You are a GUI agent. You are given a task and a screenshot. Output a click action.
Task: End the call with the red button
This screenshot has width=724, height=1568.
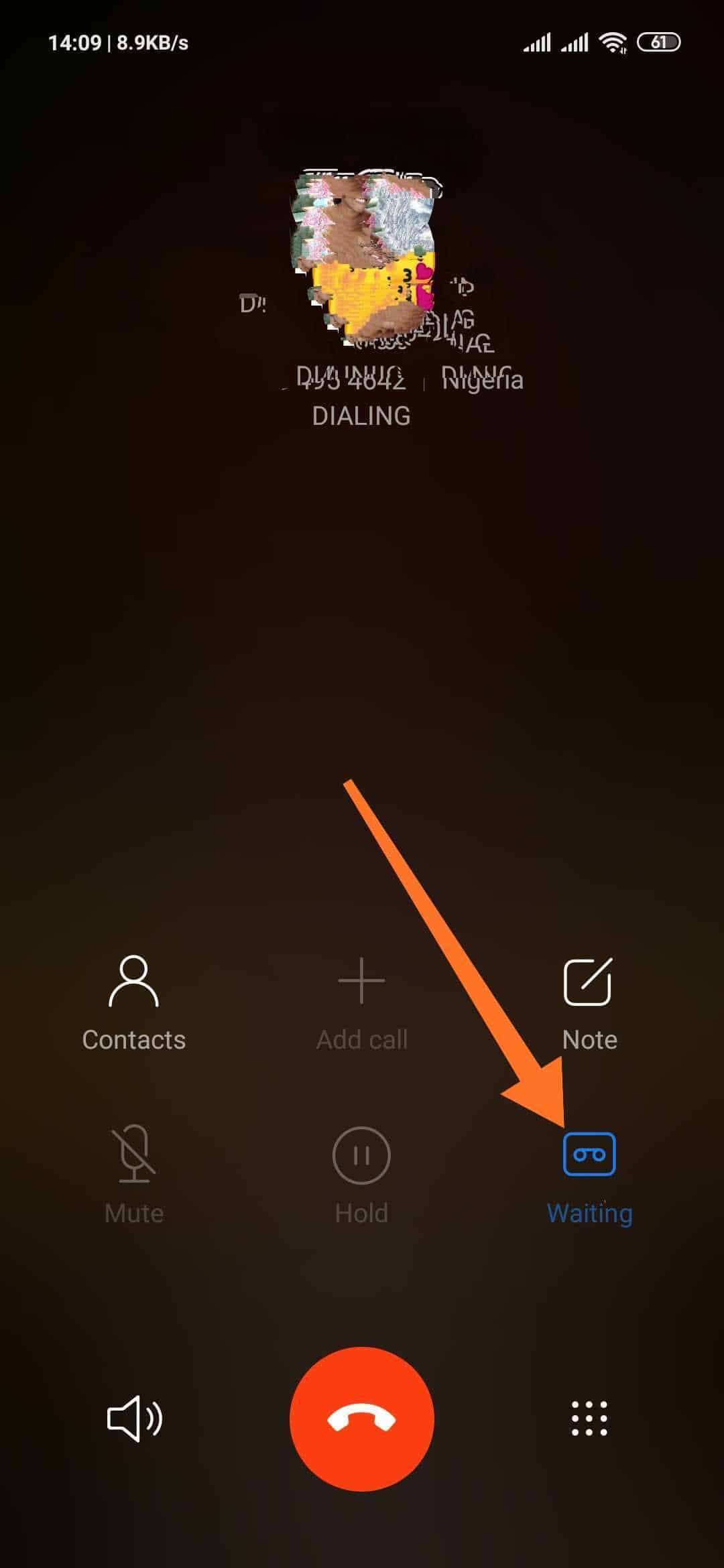click(x=362, y=1419)
